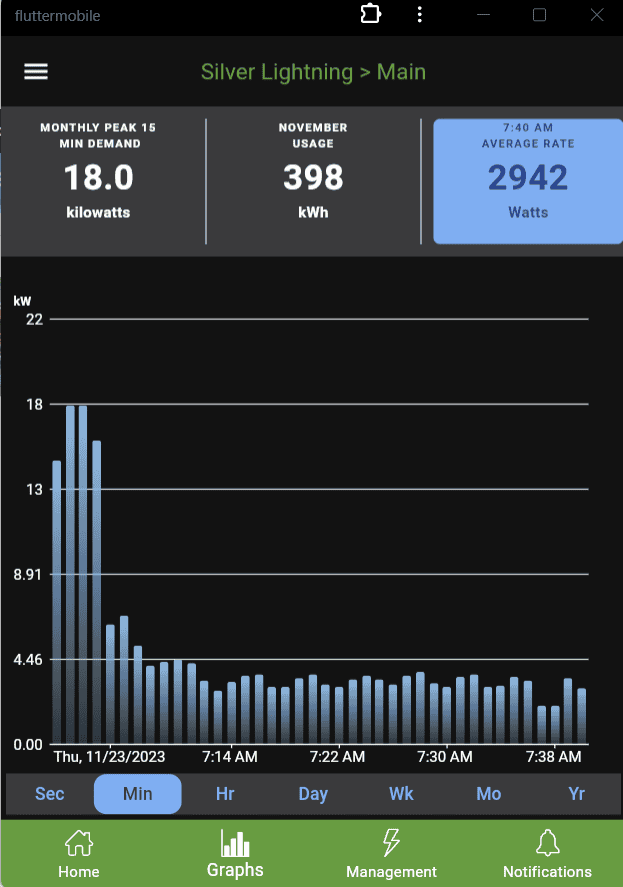Minimize the fluttermobile window
The image size is (623, 887).
483,15
